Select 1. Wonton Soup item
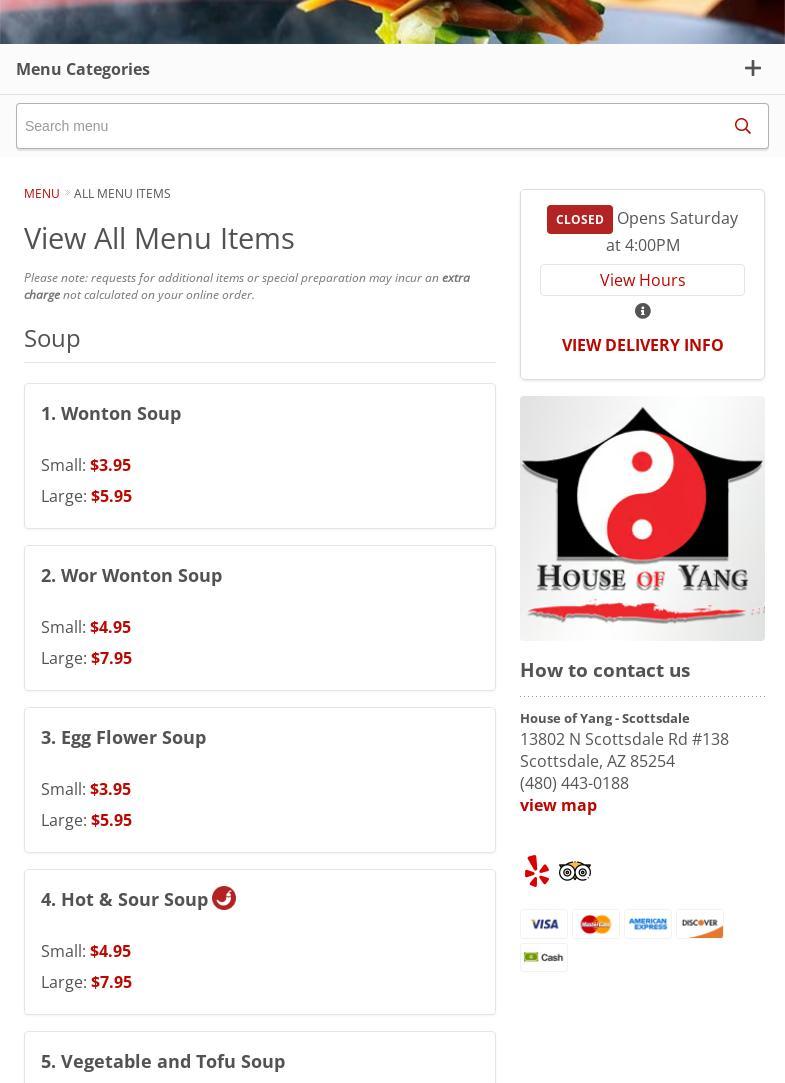Image resolution: width=785 pixels, height=1083 pixels. click(111, 413)
